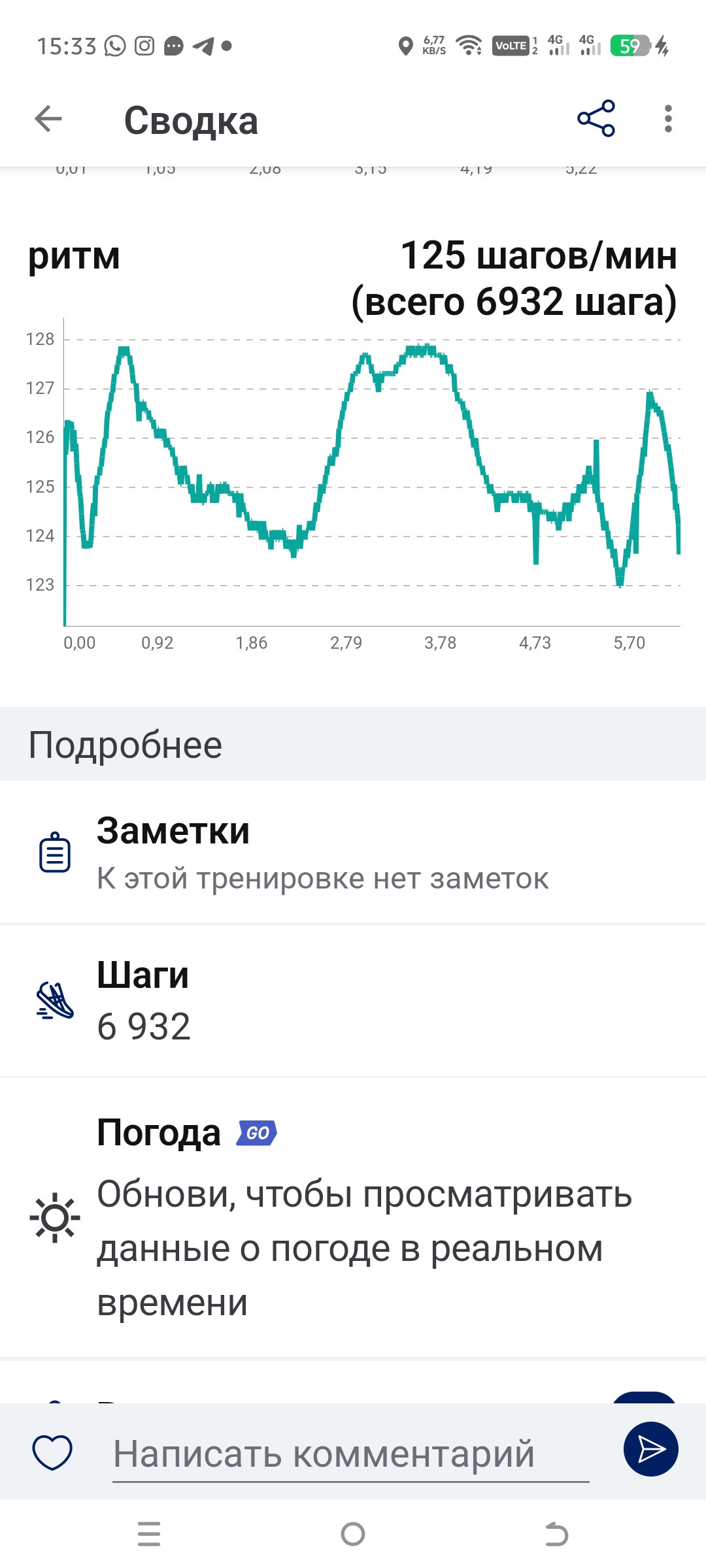Go to the home screen
Image resolution: width=706 pixels, height=1568 pixels.
(x=353, y=1533)
